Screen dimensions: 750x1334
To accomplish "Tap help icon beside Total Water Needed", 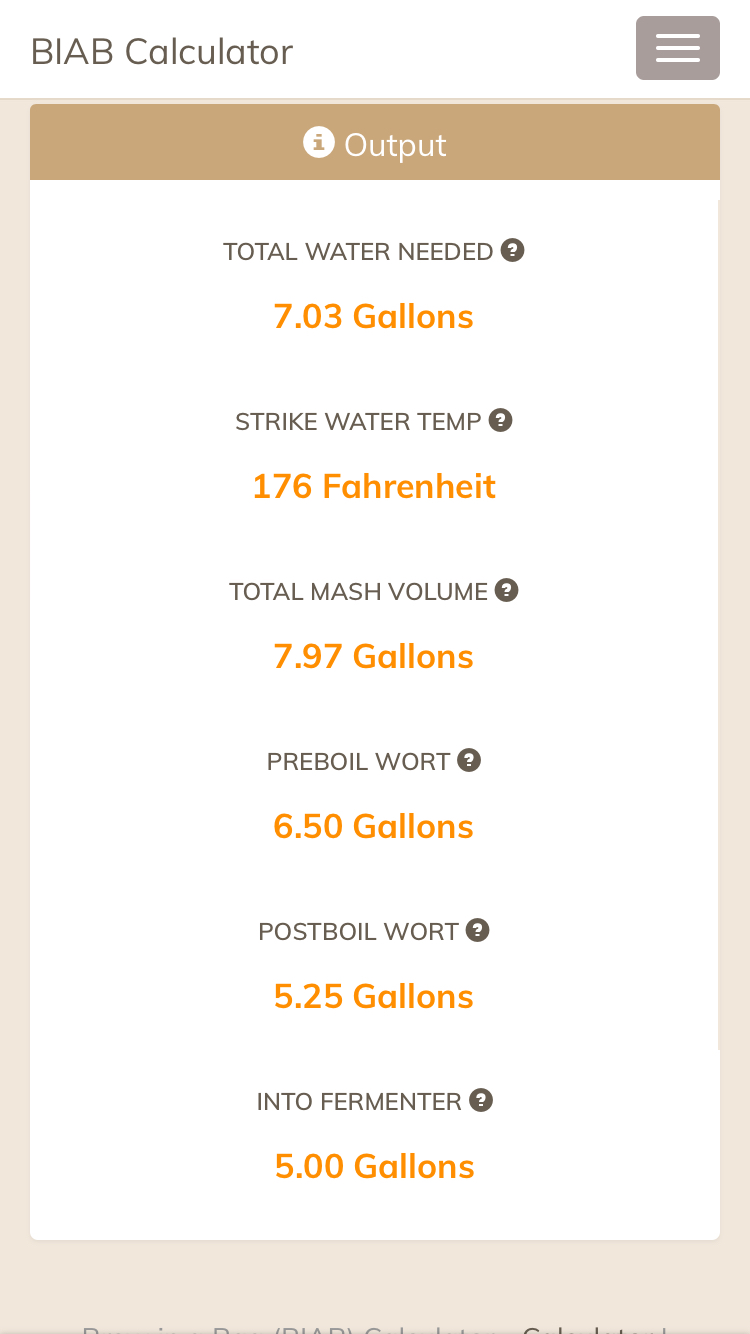I will pos(513,250).
